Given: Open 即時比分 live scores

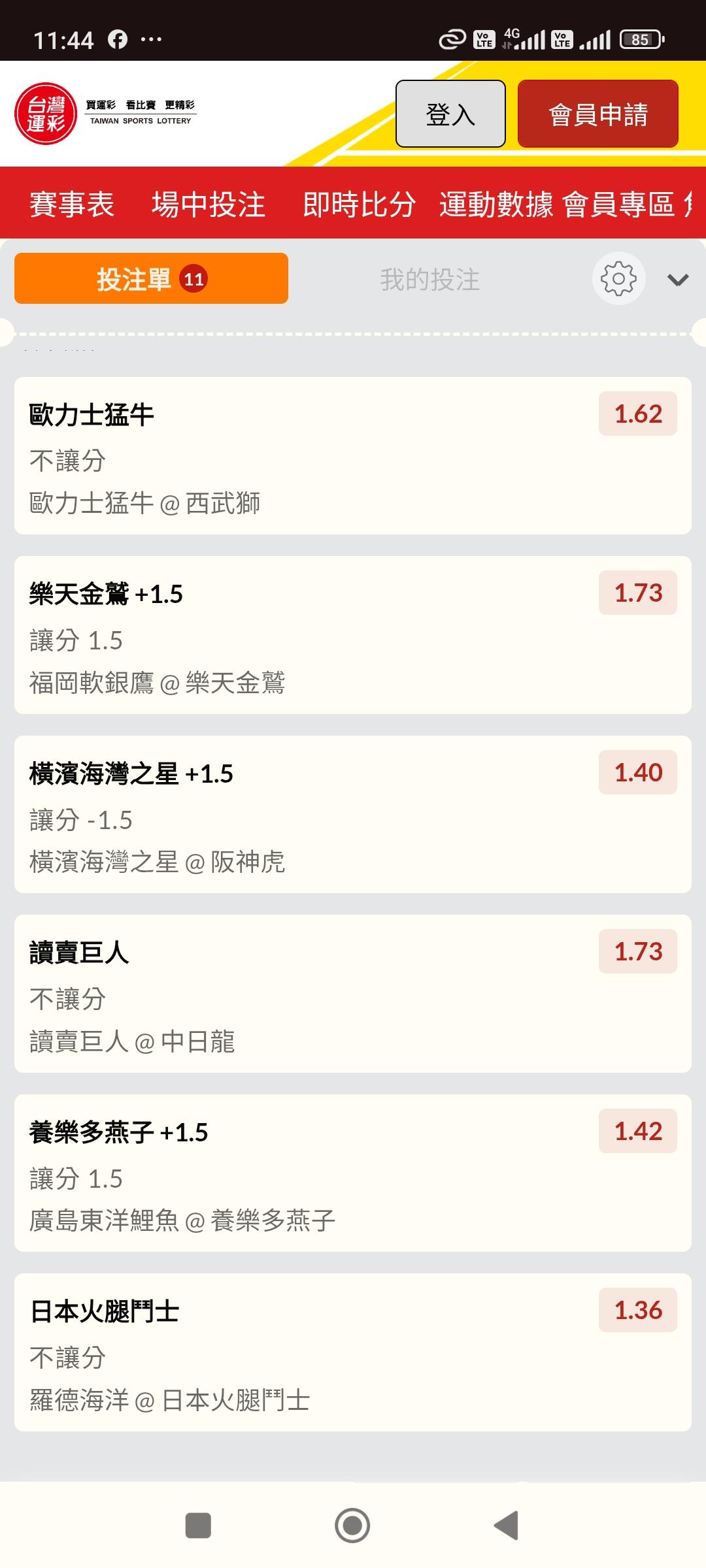Looking at the screenshot, I should [x=359, y=204].
